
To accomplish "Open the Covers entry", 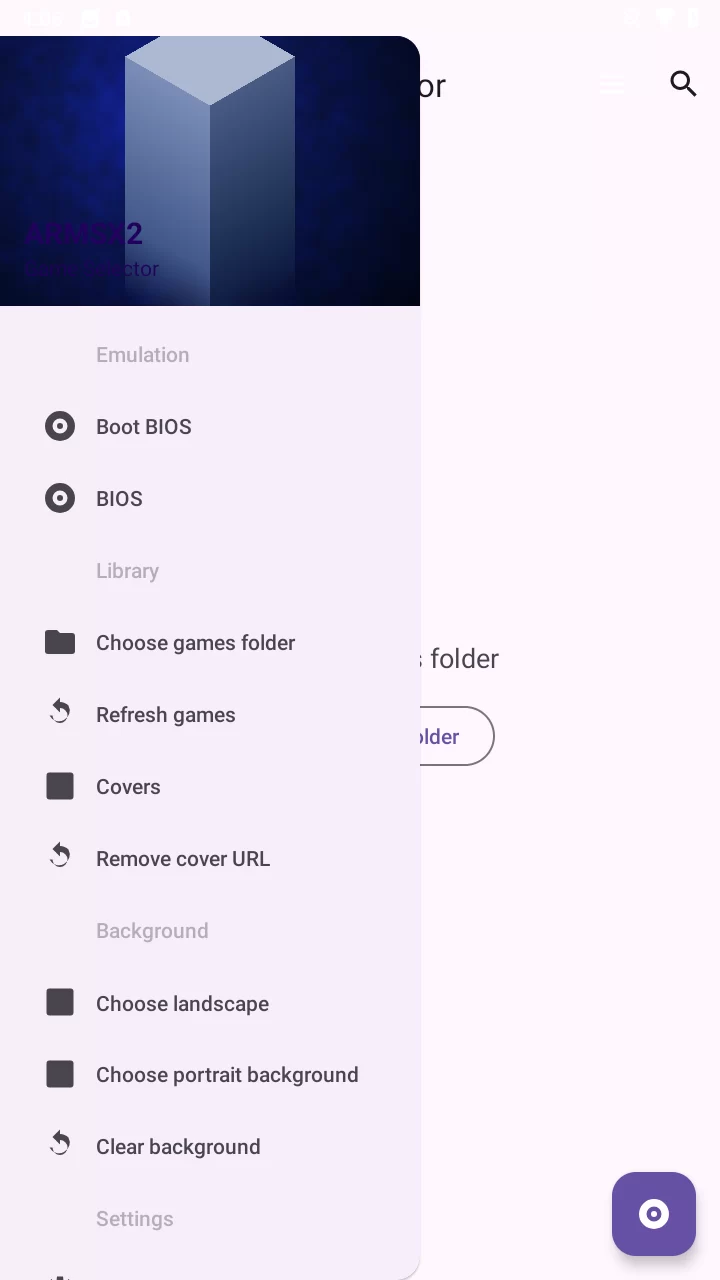I will click(128, 787).
